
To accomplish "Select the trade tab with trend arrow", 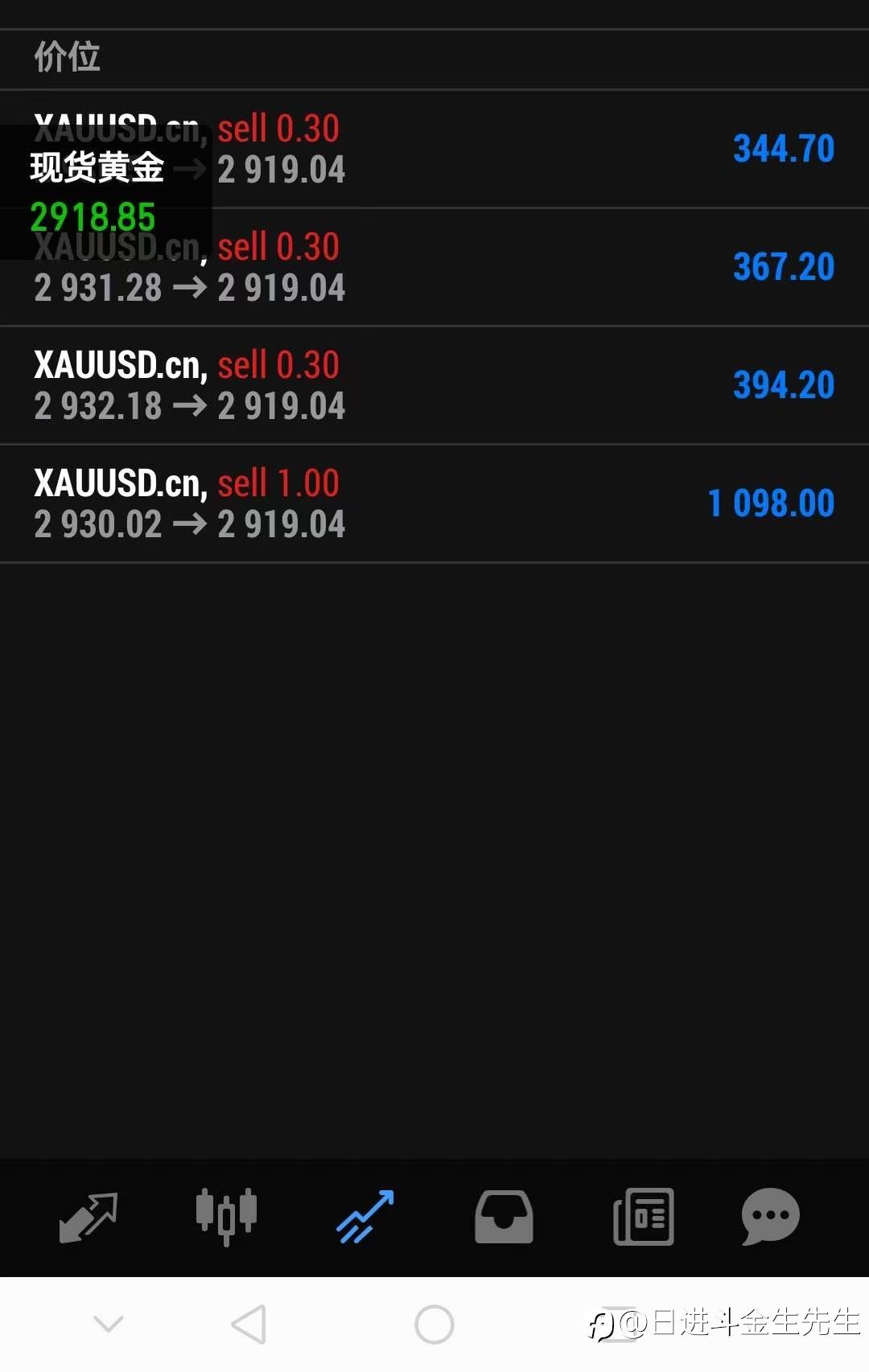I will click(365, 1217).
